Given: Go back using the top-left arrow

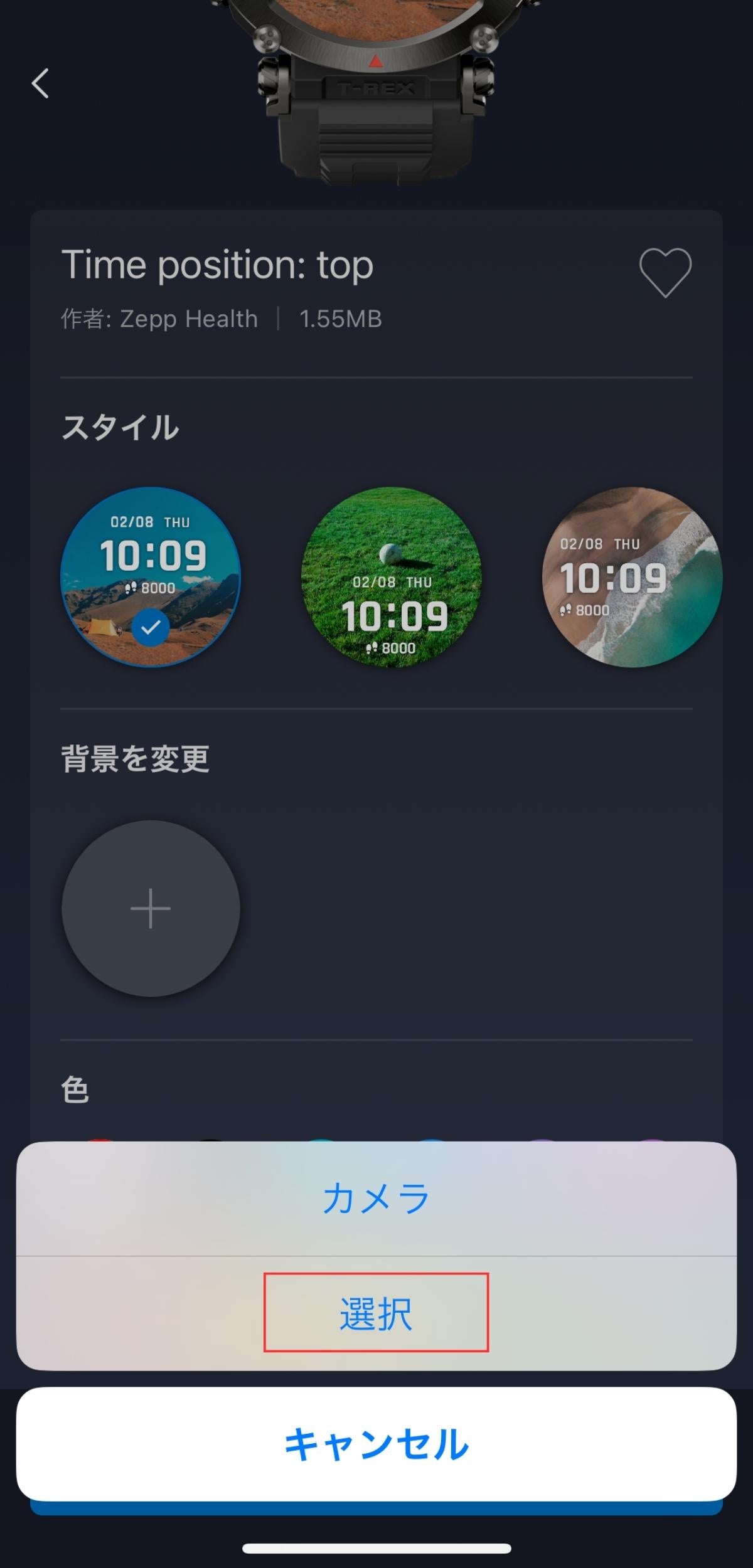Looking at the screenshot, I should click(x=41, y=83).
